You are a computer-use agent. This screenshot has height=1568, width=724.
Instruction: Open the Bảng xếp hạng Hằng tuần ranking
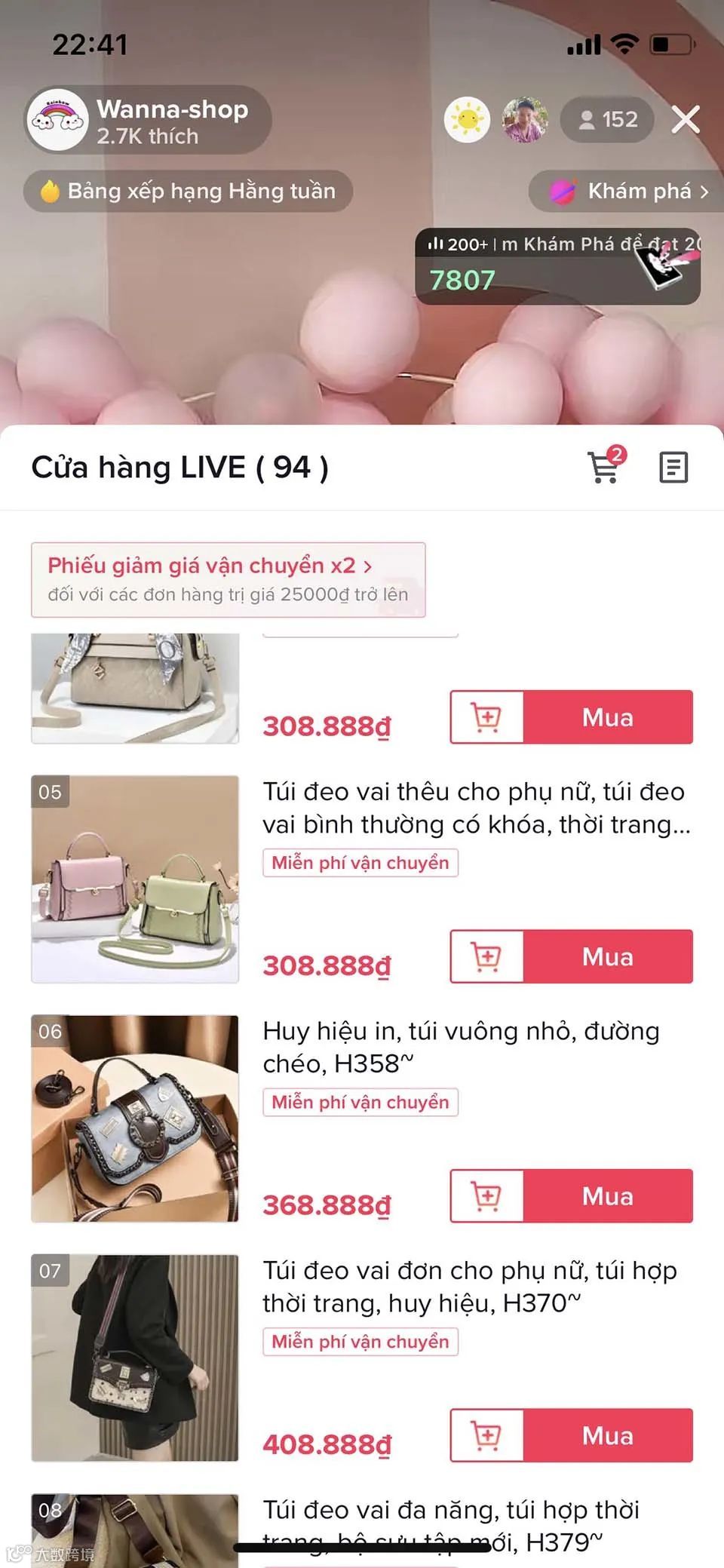coord(187,192)
